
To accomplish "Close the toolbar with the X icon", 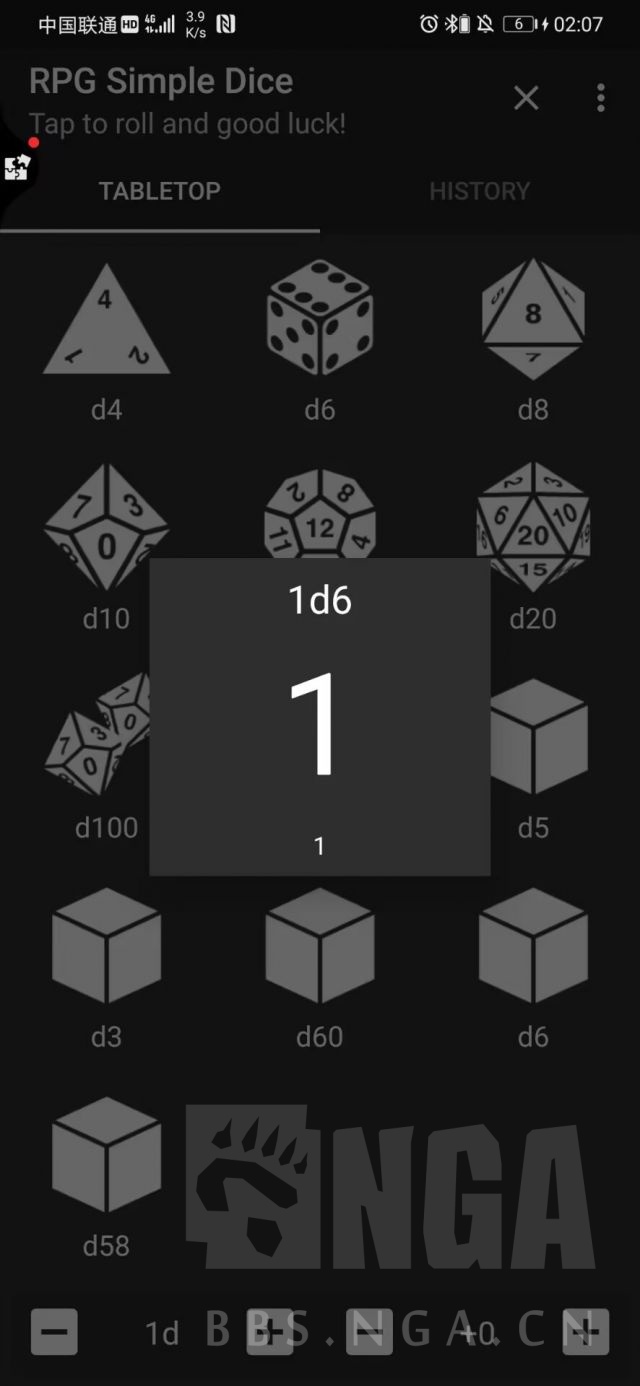I will point(526,98).
